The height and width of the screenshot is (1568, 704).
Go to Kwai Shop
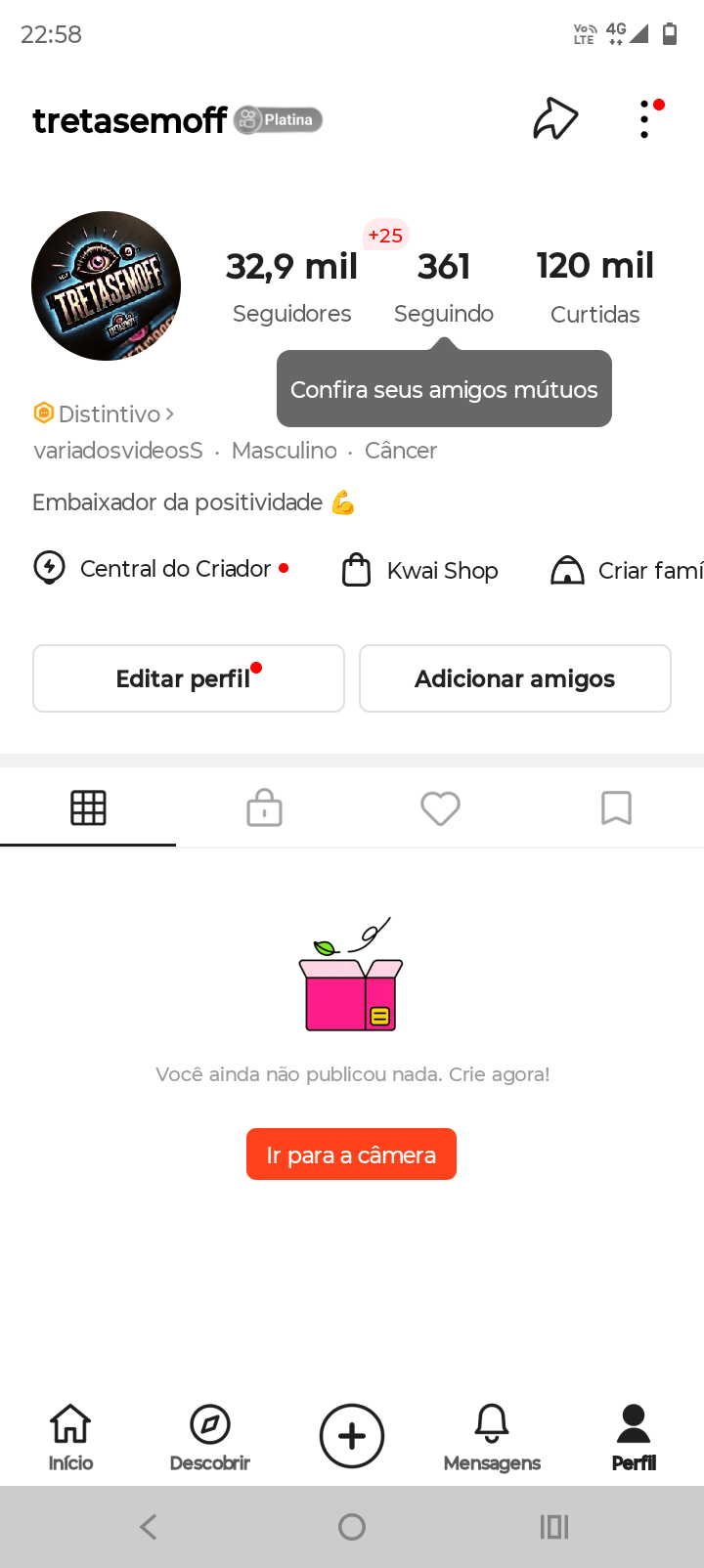pyautogui.click(x=420, y=570)
